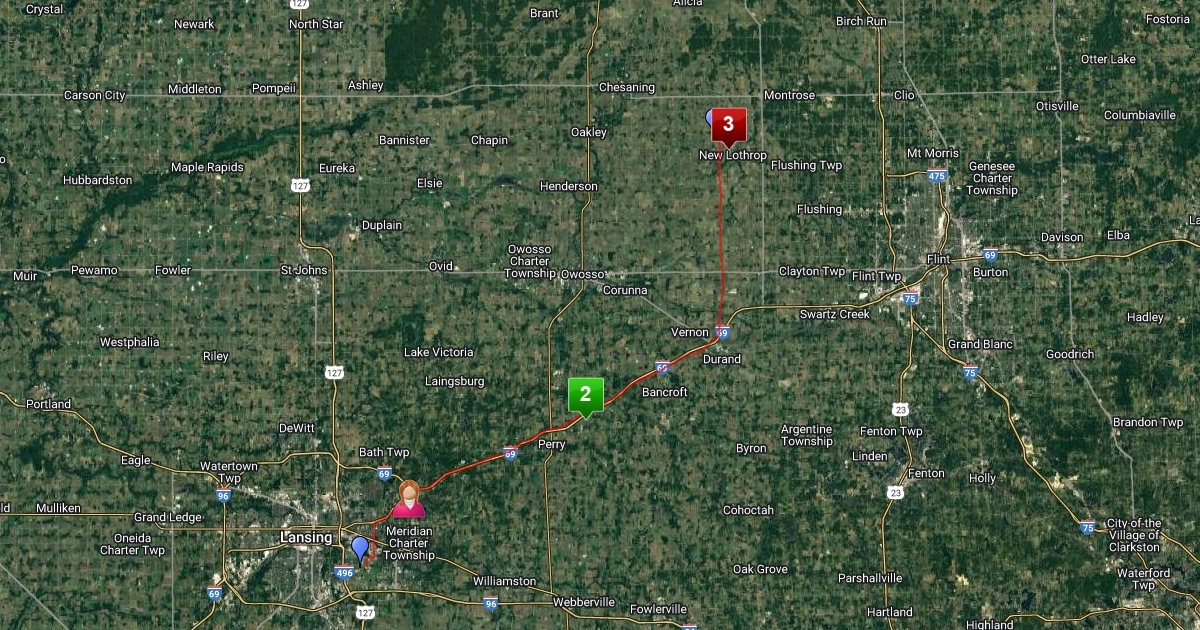This screenshot has height=630, width=1200.
Task: Select the red destination marker numbered 3
Action: point(728,124)
